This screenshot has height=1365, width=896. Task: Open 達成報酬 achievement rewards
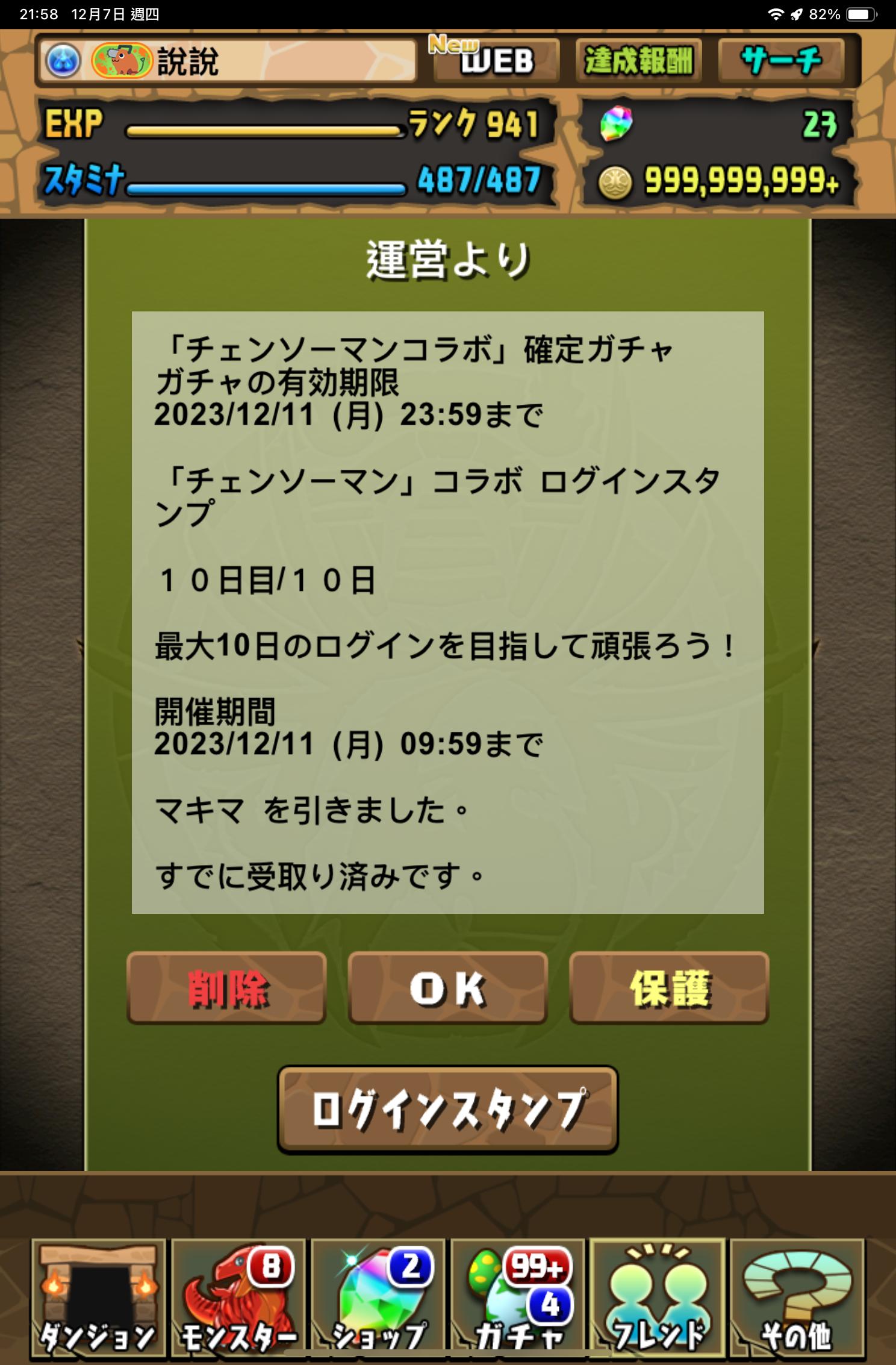pos(638,60)
